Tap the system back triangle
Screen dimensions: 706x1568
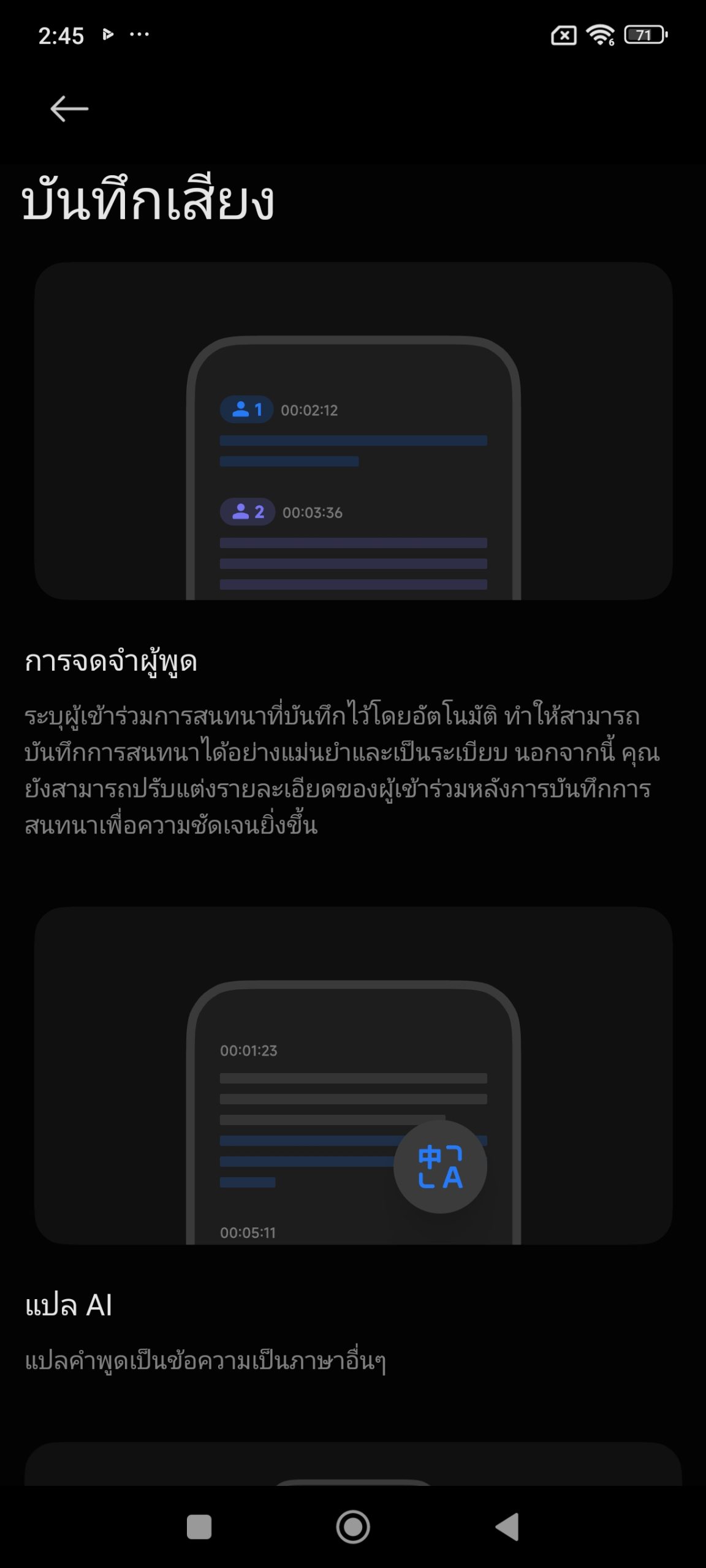(x=507, y=1526)
